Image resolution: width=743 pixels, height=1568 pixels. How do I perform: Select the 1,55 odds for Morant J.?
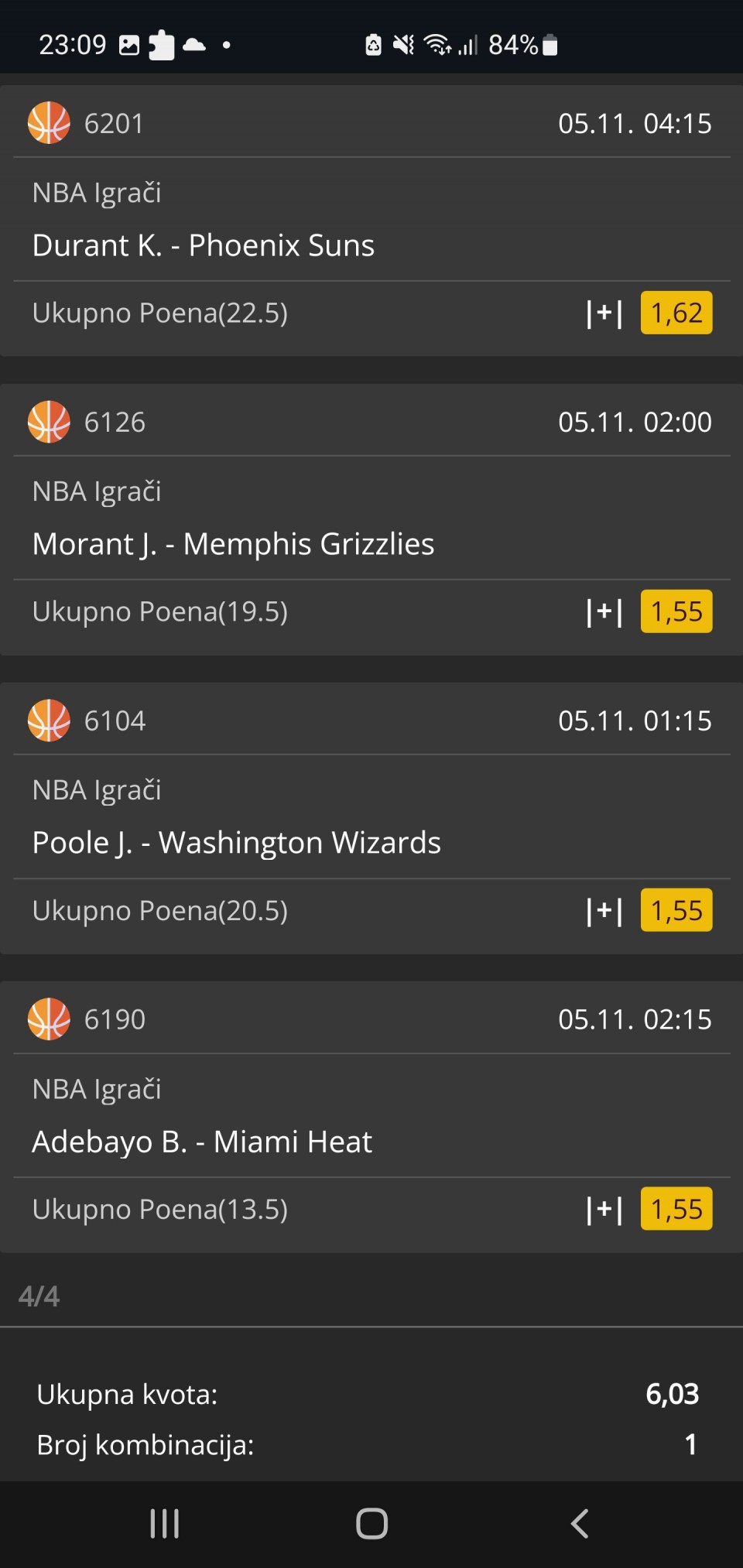[676, 611]
